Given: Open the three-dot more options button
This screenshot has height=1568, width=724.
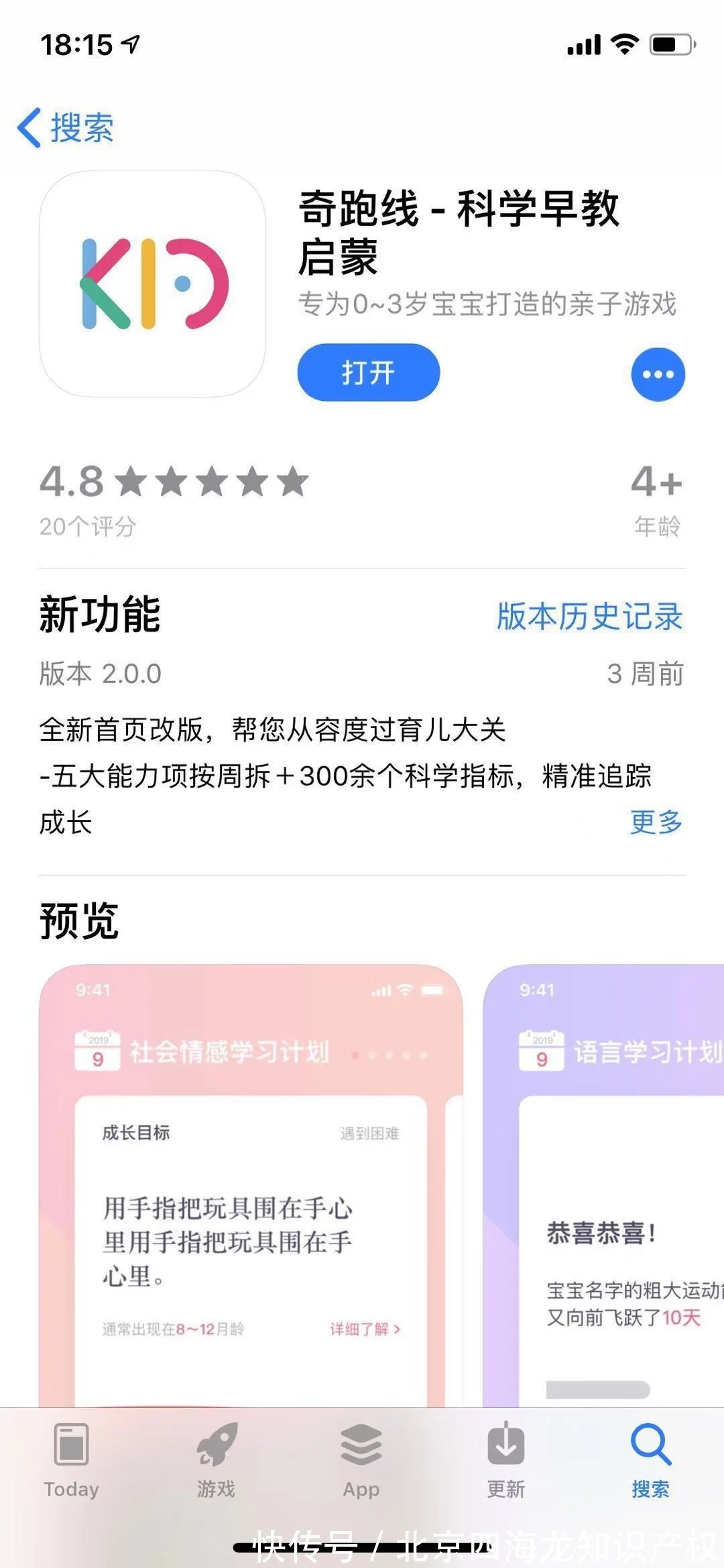Looking at the screenshot, I should (x=658, y=374).
